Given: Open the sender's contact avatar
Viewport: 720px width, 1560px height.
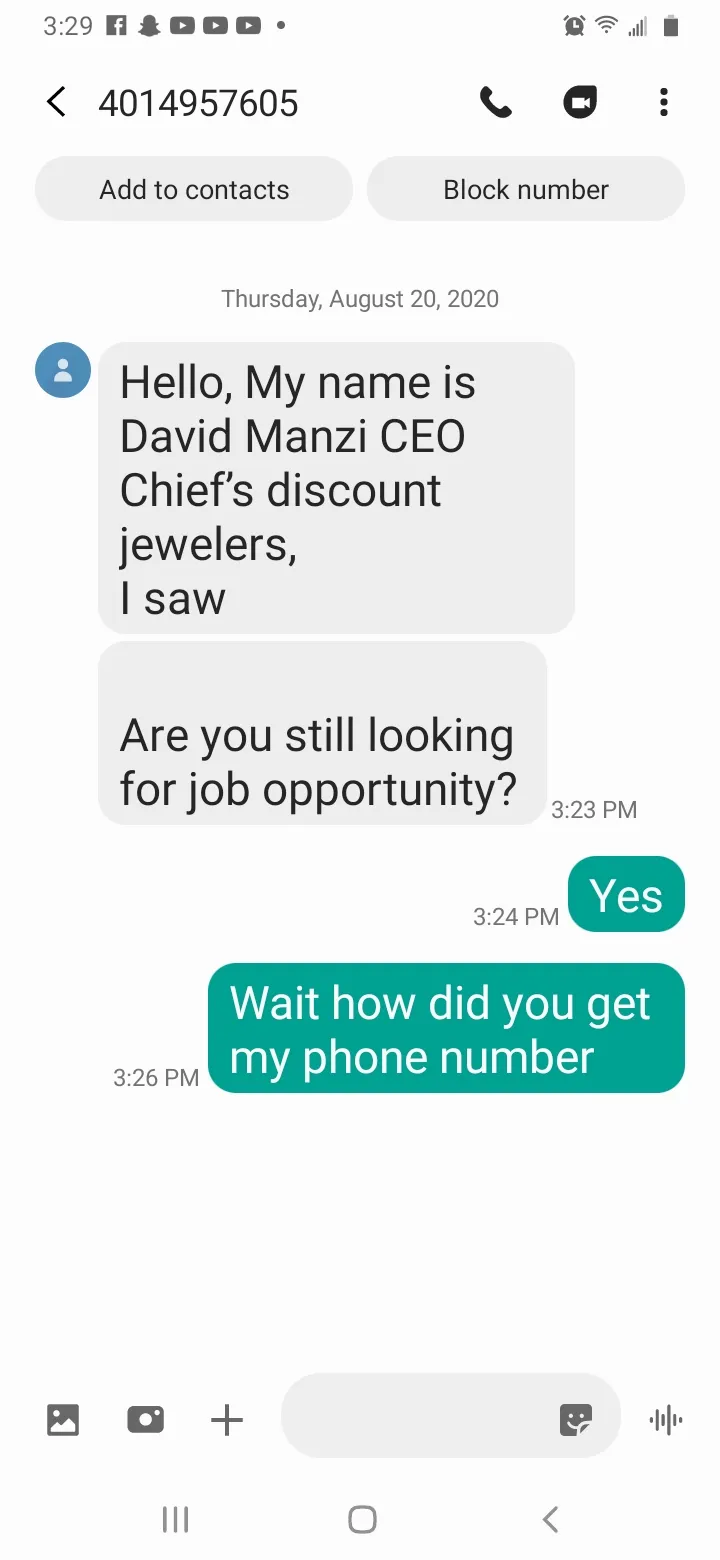Looking at the screenshot, I should (63, 370).
